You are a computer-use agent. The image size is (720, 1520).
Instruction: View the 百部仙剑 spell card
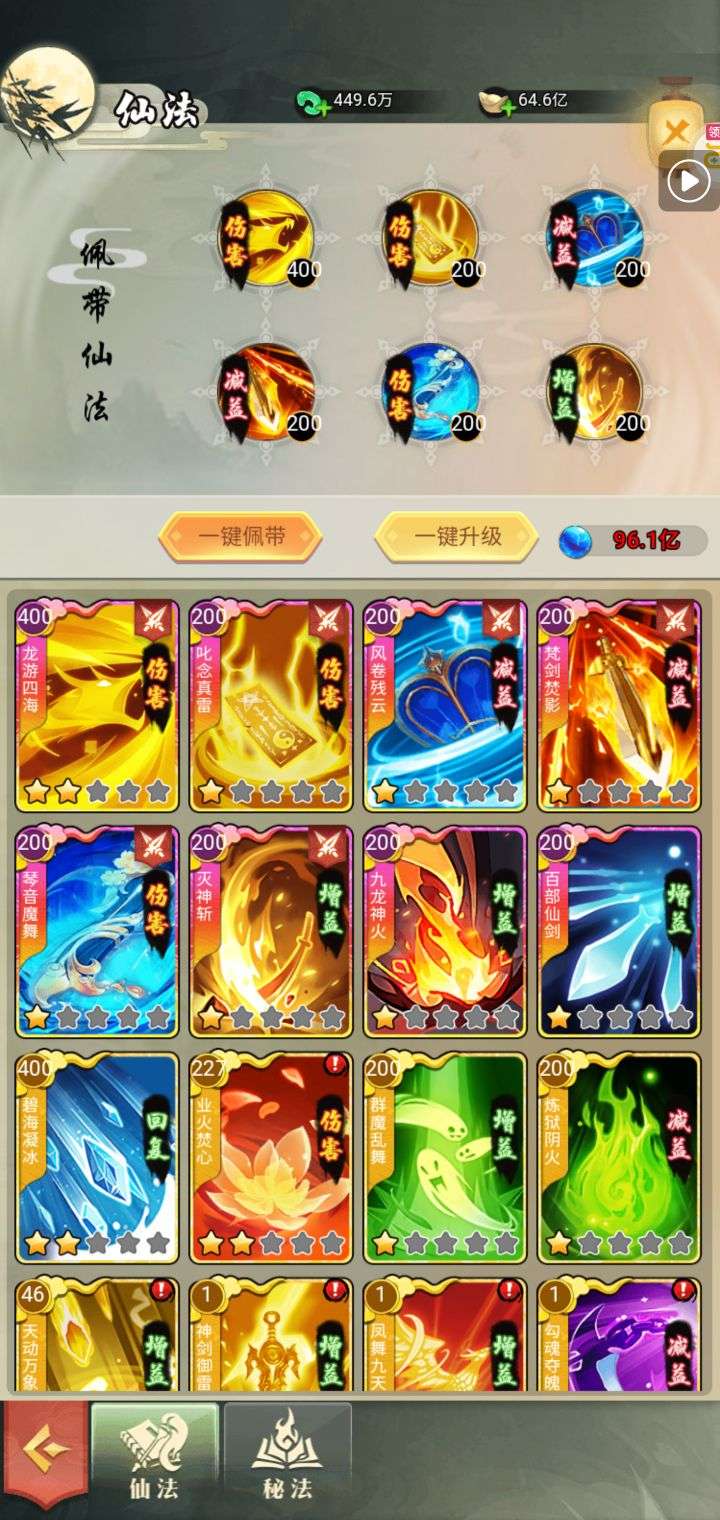point(619,931)
